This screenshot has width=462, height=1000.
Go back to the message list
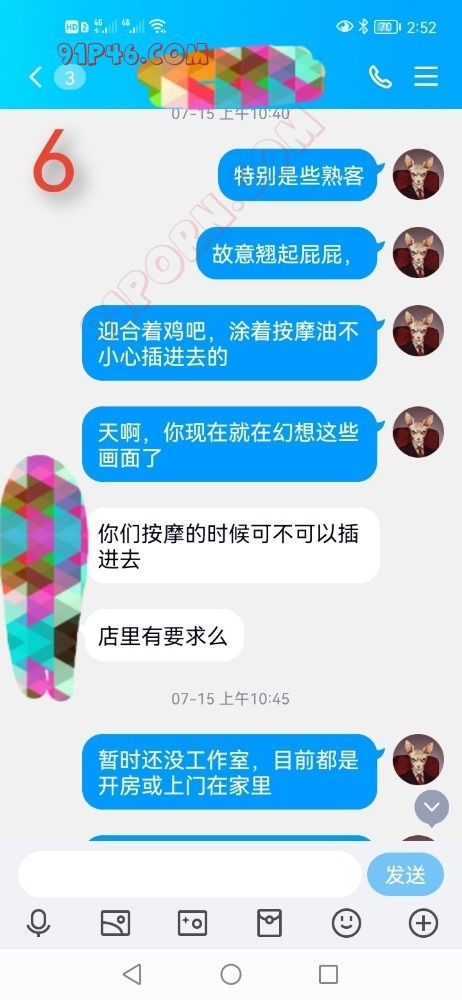tap(36, 78)
